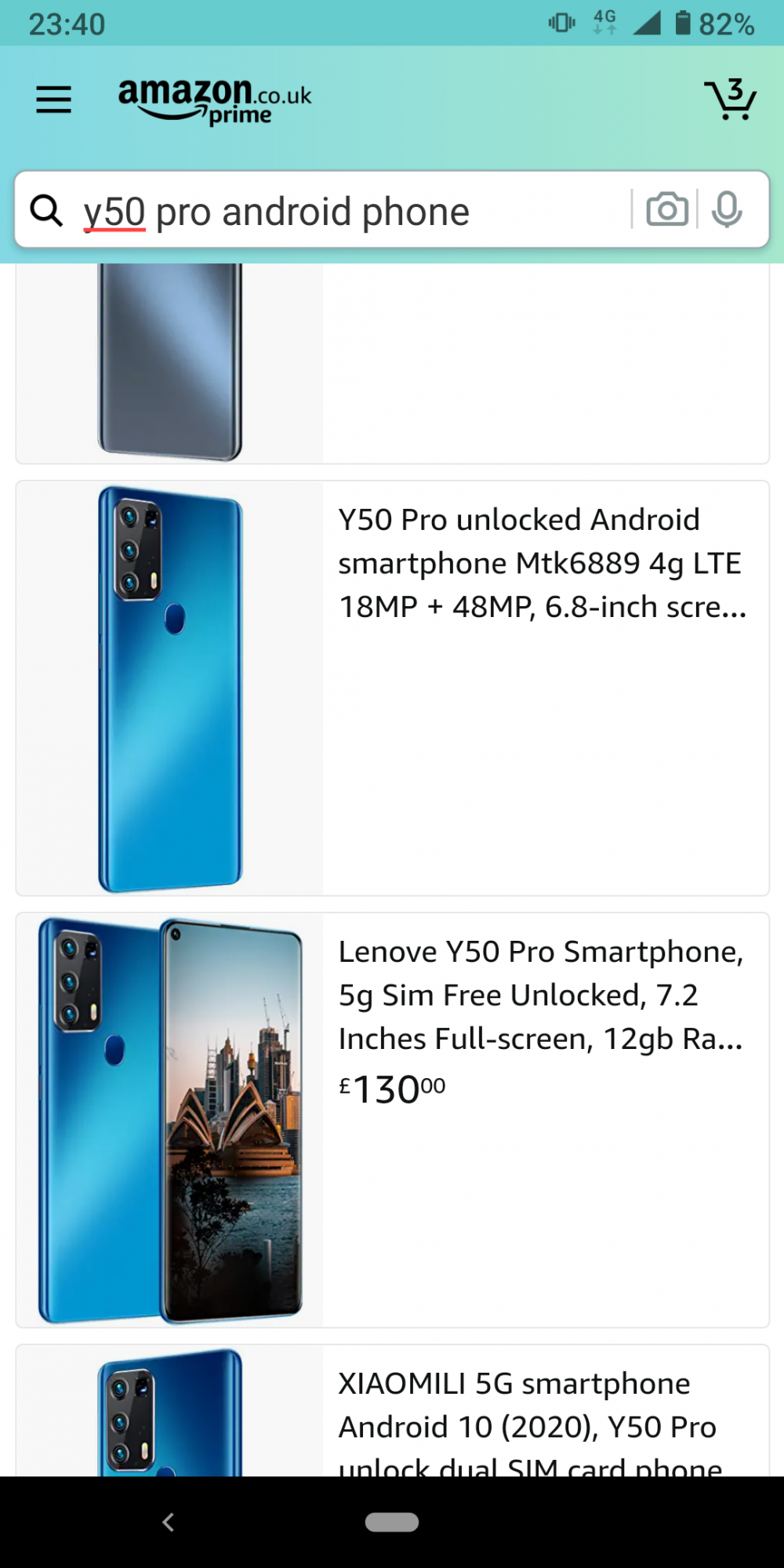Open Lenove Y50 Pro Smartphone £130 listing
Image resolution: width=784 pixels, height=1568 pixels.
pos(541,996)
